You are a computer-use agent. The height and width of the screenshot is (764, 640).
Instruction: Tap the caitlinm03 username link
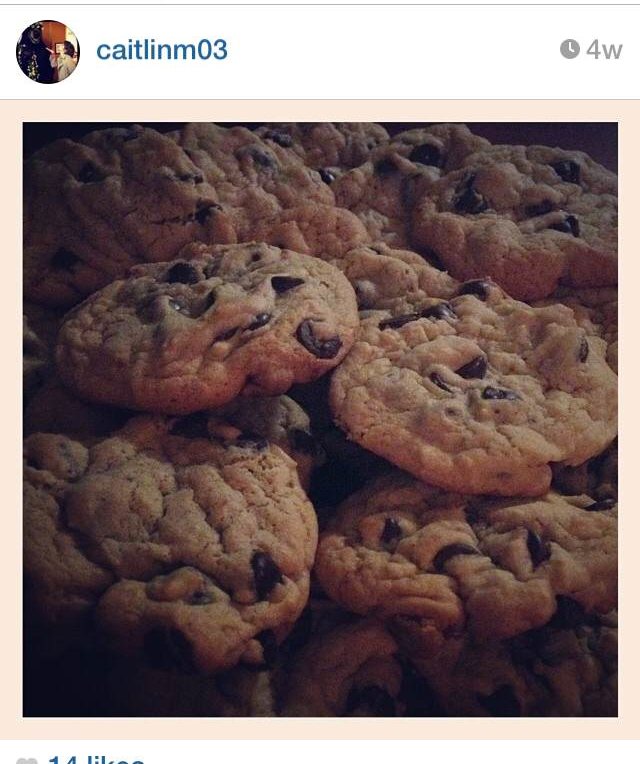coord(162,50)
